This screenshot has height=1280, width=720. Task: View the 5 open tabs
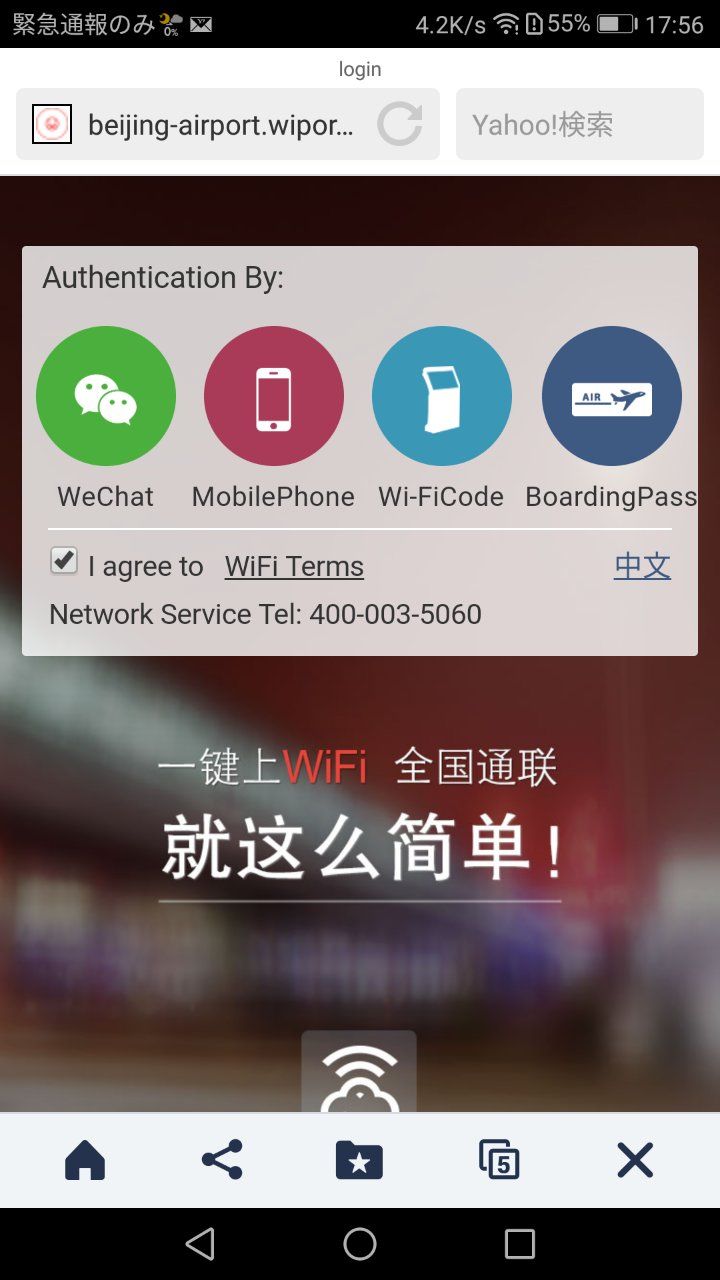point(498,1161)
